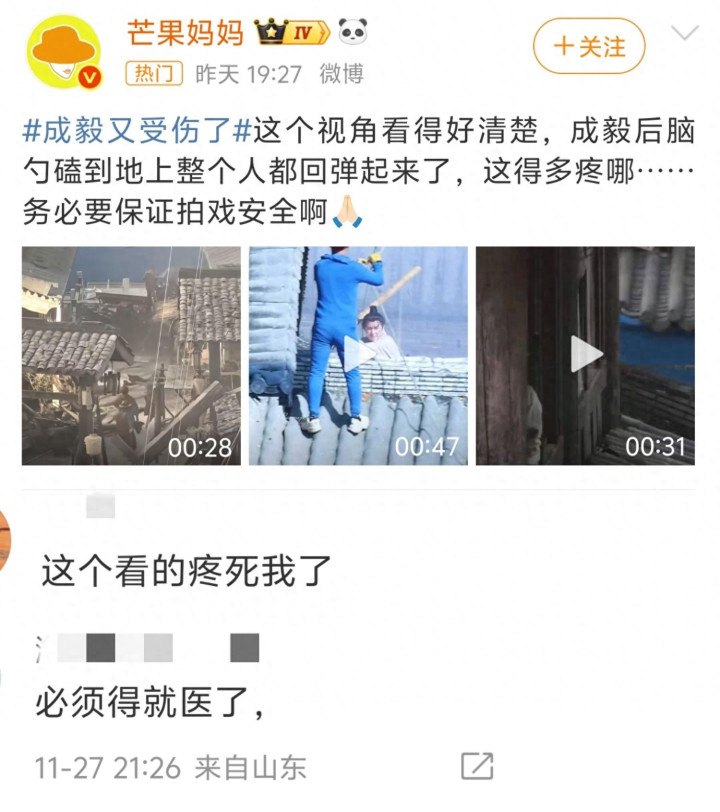Image resolution: width=720 pixels, height=812 pixels.
Task: Open 芒果妈妈's profile avatar
Action: pyautogui.click(x=63, y=52)
